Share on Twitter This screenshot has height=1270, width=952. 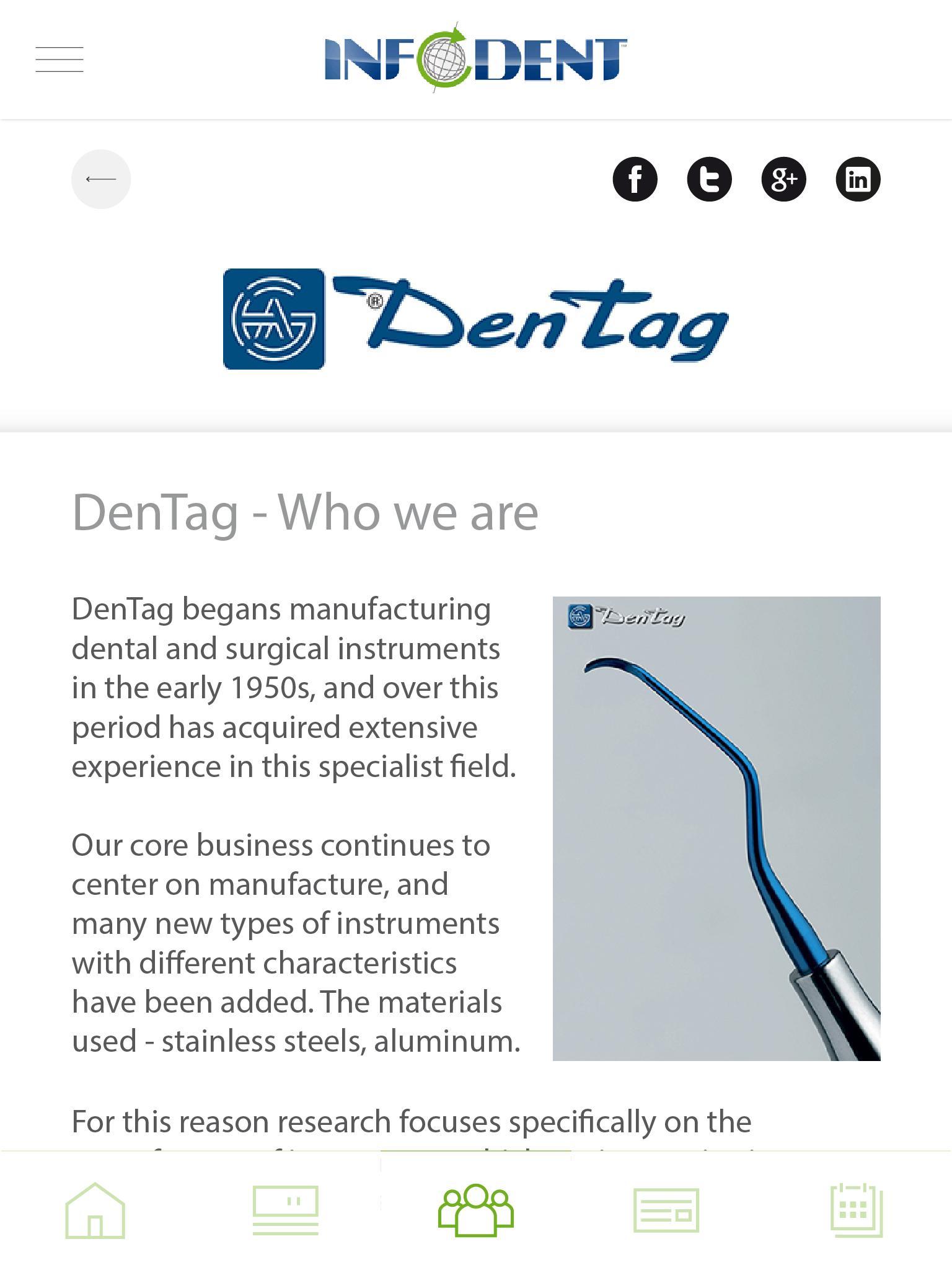(x=709, y=179)
